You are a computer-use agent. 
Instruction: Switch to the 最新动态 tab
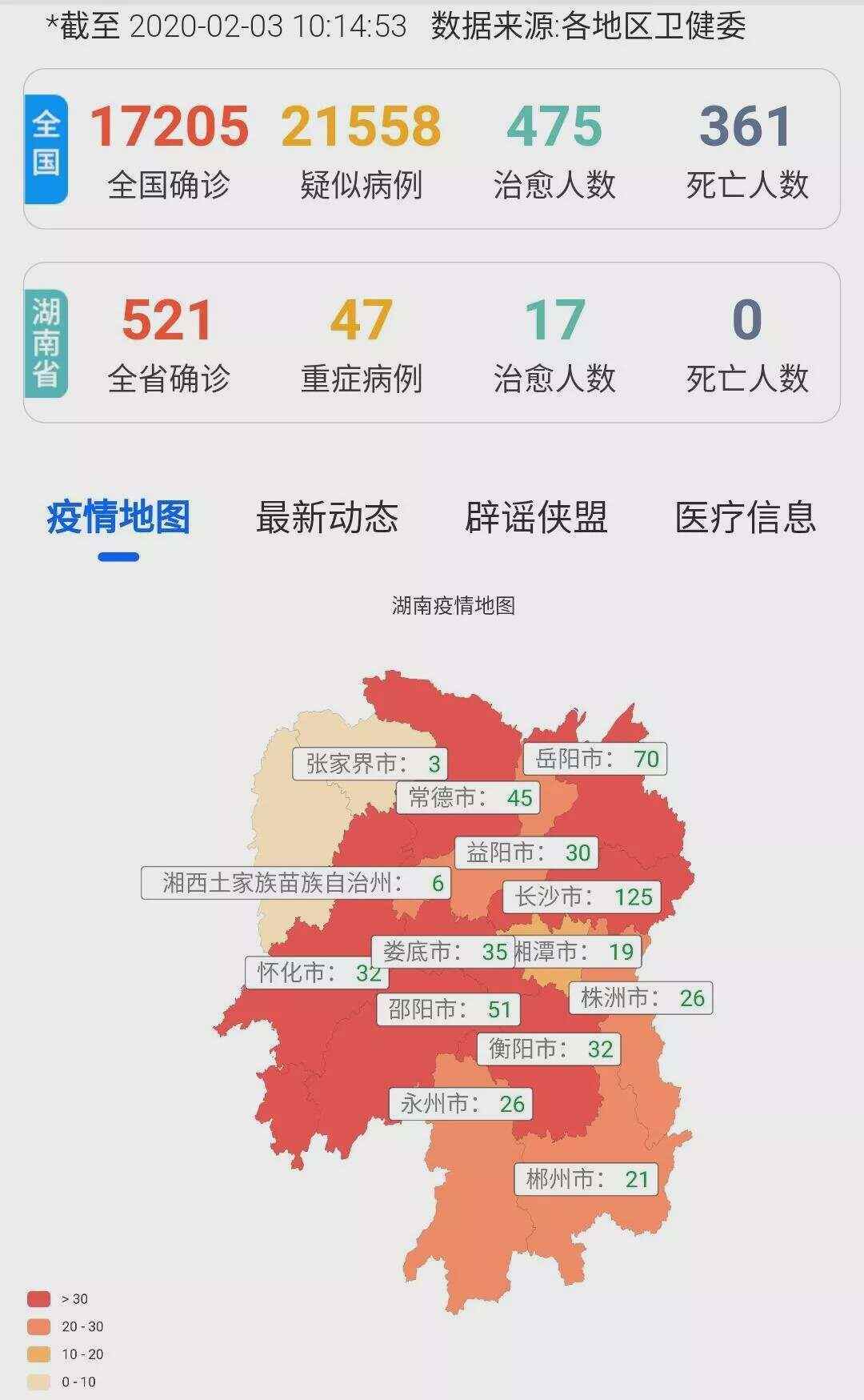click(327, 517)
